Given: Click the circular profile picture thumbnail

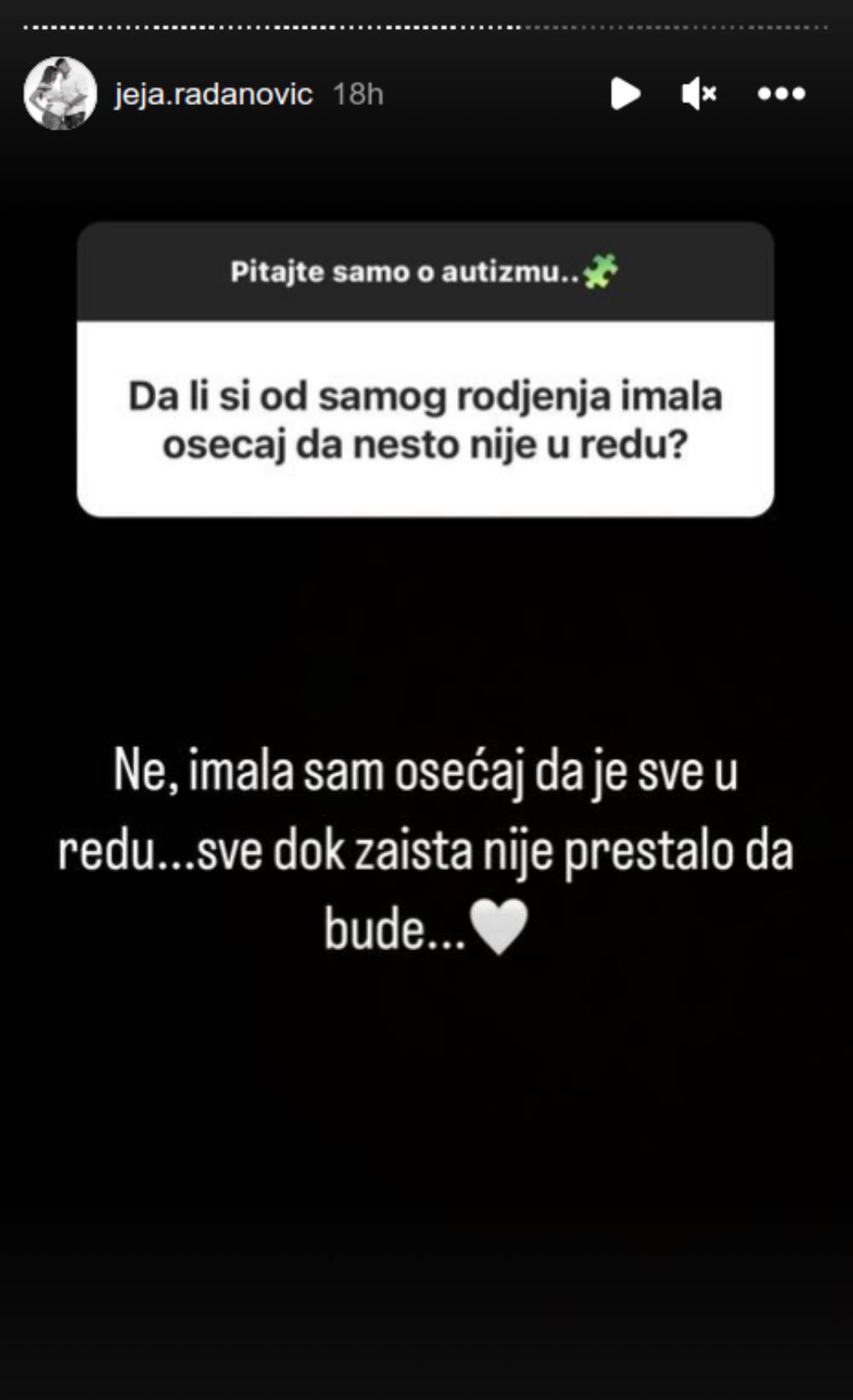Looking at the screenshot, I should coord(59,92).
